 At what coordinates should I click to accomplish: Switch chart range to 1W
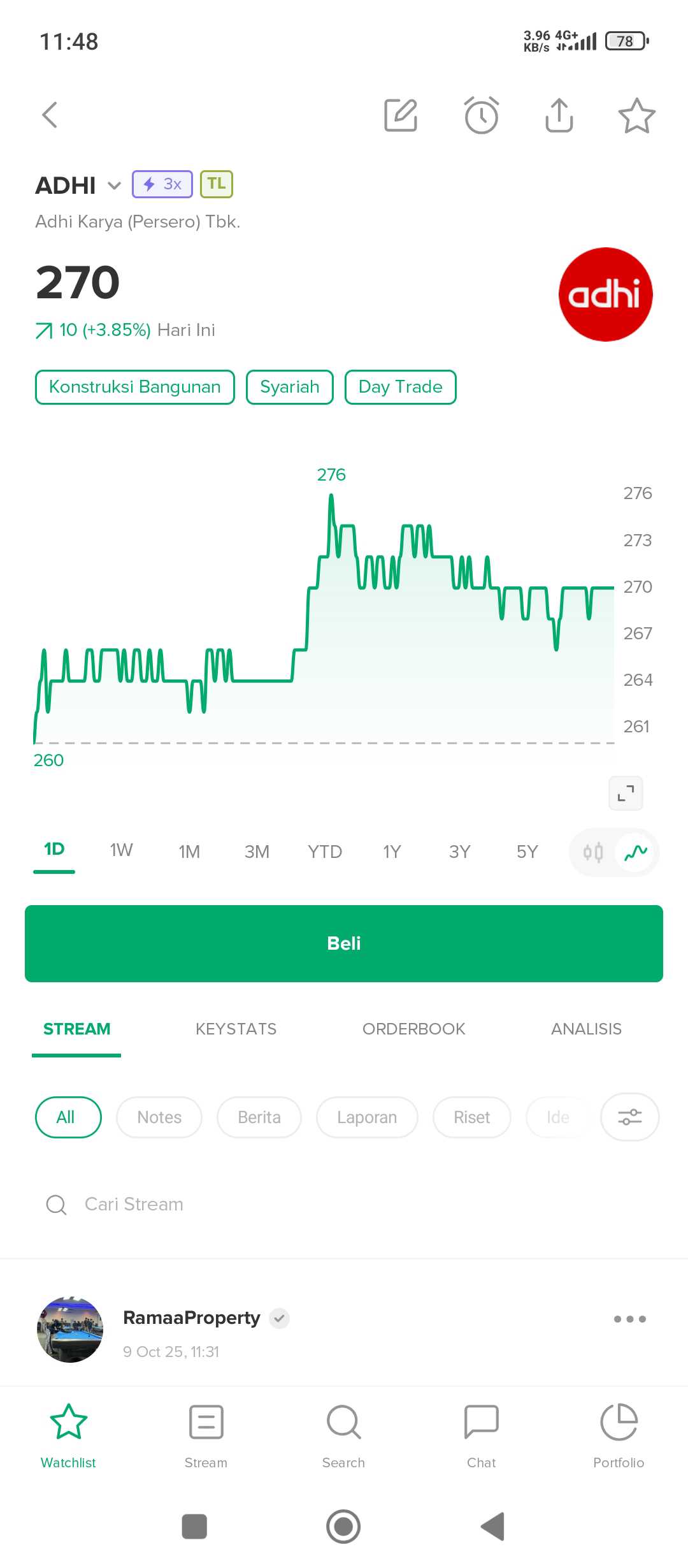121,850
